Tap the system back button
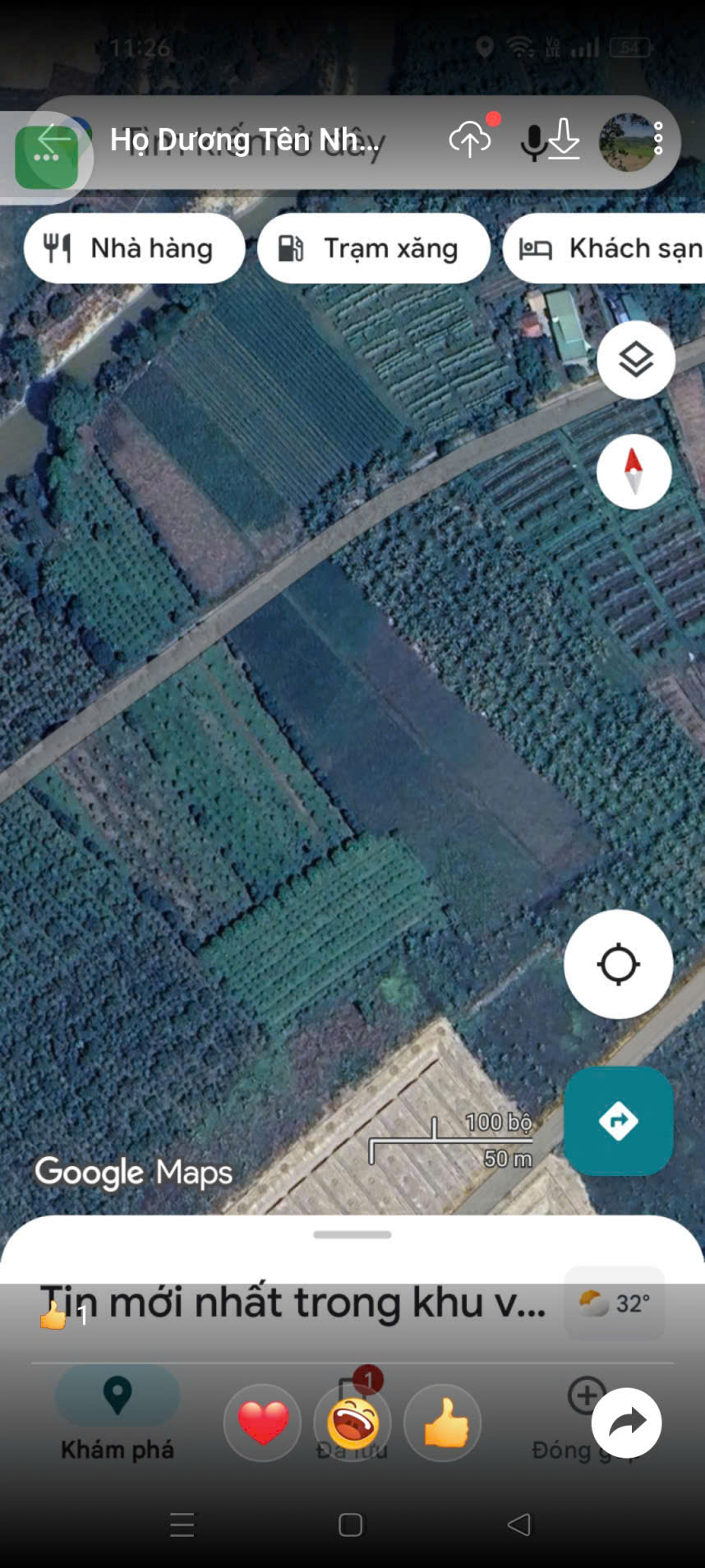Screen dimensions: 705x1568 point(519,1525)
